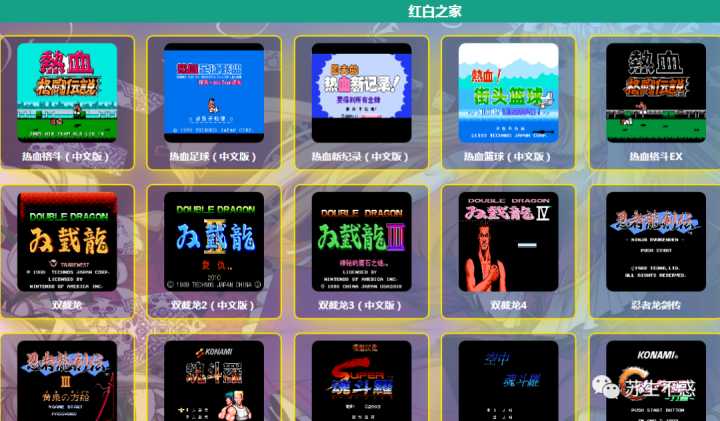
Task: Select the Super 魂斗罗 game tile
Action: (361, 380)
